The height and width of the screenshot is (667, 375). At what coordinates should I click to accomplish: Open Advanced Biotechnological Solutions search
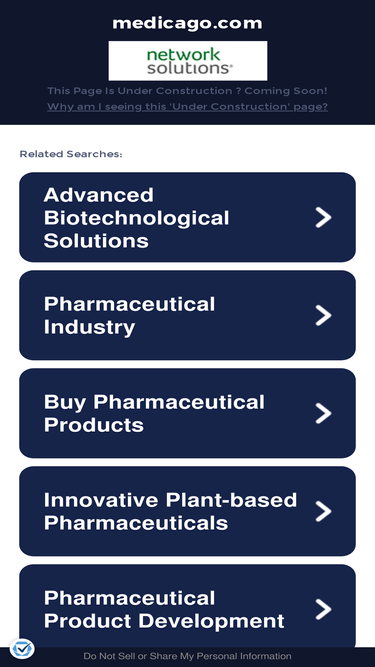188,217
